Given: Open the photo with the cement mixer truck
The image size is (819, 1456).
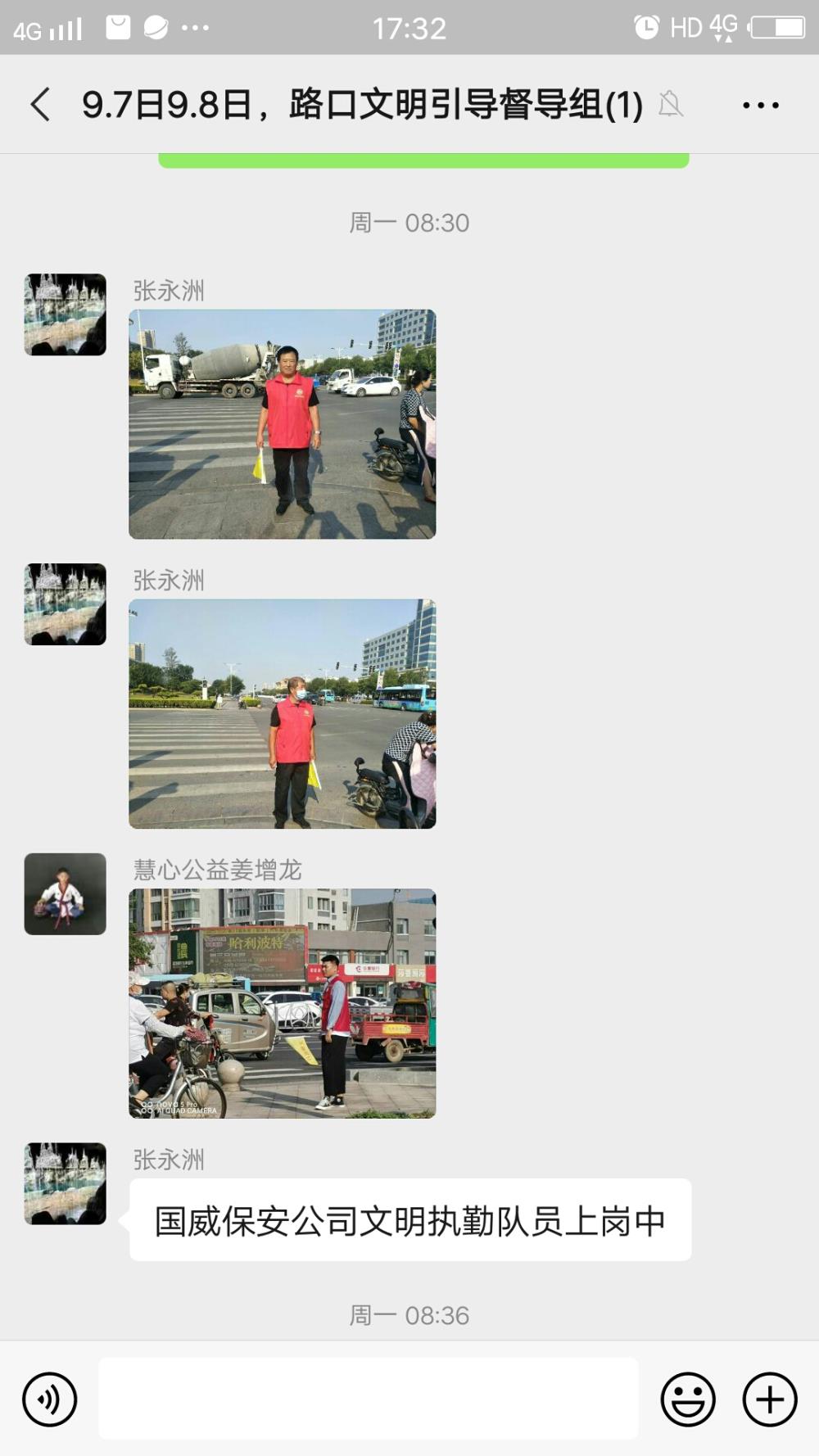Looking at the screenshot, I should pos(283,424).
